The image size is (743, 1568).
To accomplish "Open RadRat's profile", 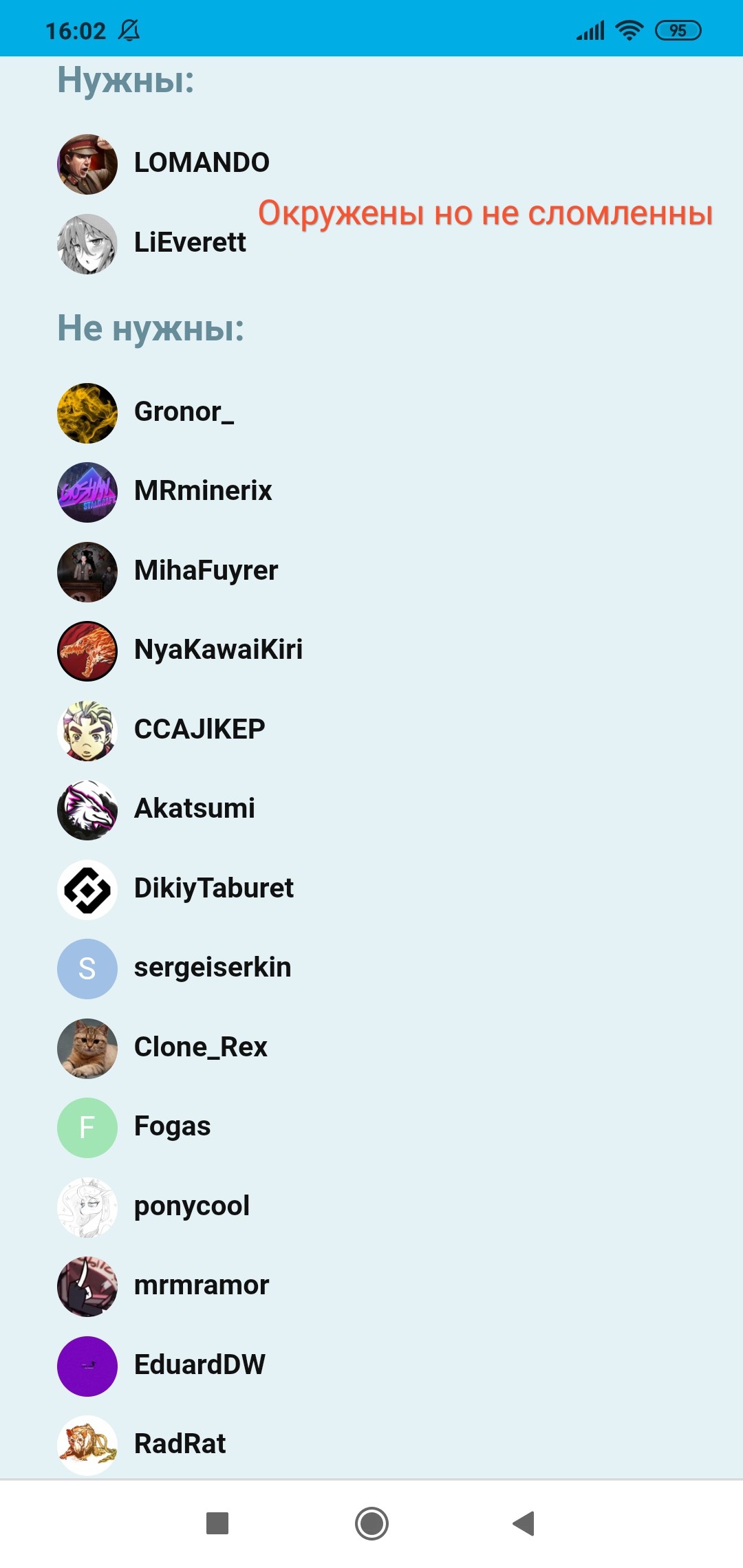I will coord(180,1444).
